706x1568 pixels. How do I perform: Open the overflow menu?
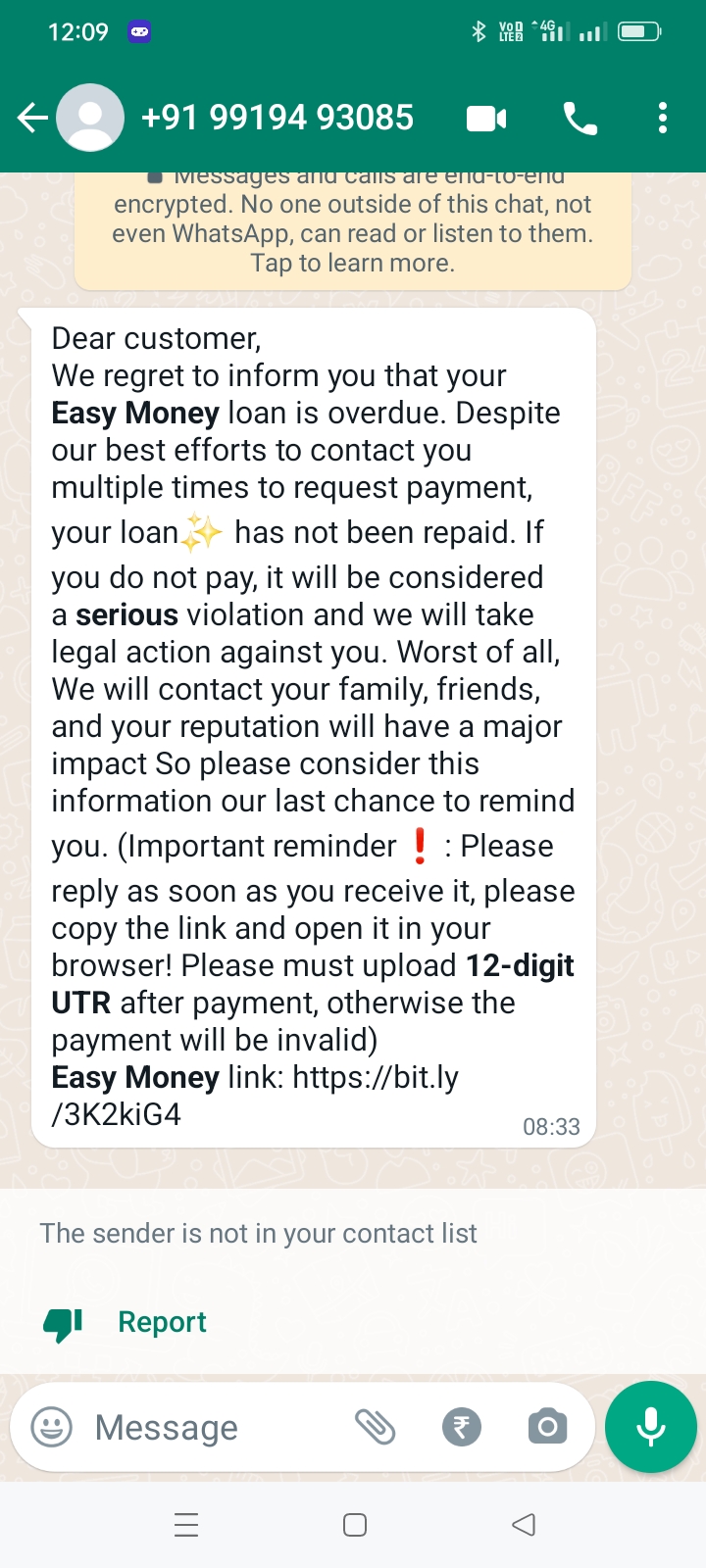[663, 119]
